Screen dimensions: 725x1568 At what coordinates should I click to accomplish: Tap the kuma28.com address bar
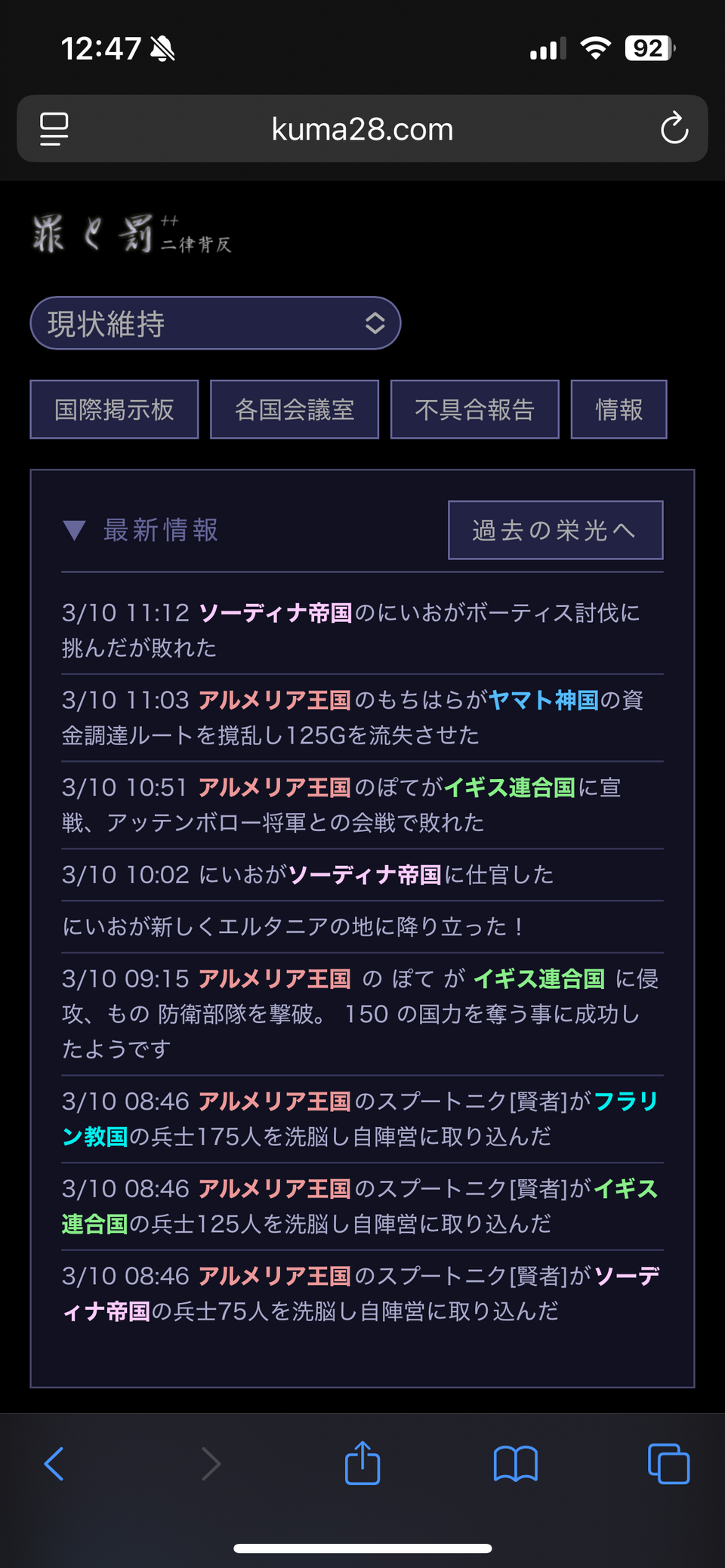362,129
